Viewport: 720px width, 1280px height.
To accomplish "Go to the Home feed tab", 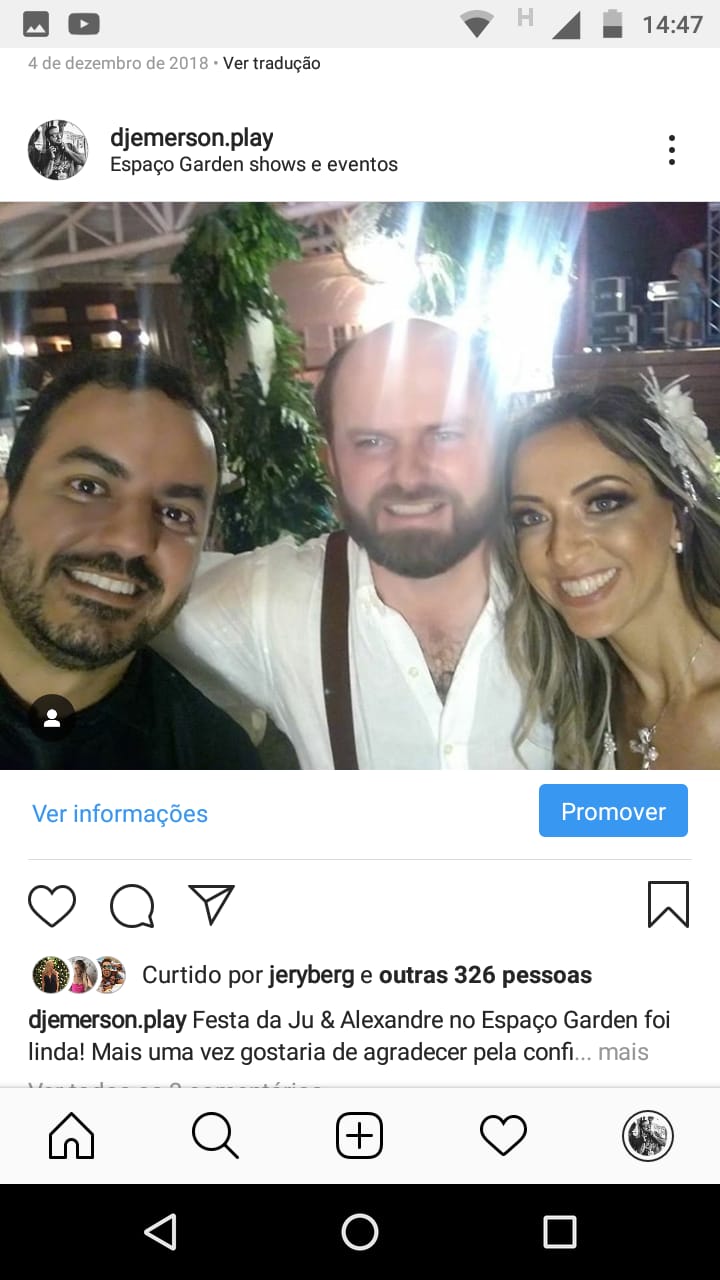I will [72, 1136].
